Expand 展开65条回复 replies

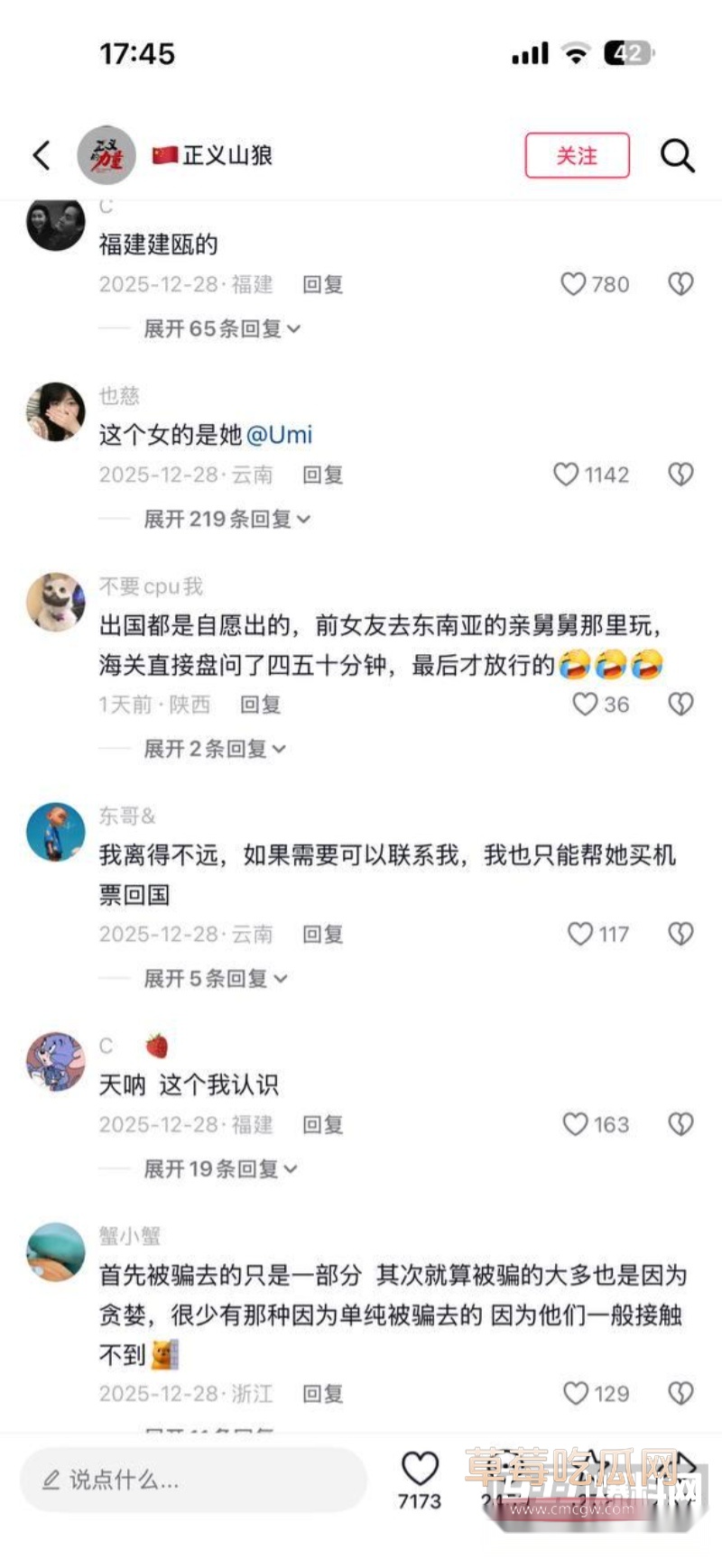point(217,328)
